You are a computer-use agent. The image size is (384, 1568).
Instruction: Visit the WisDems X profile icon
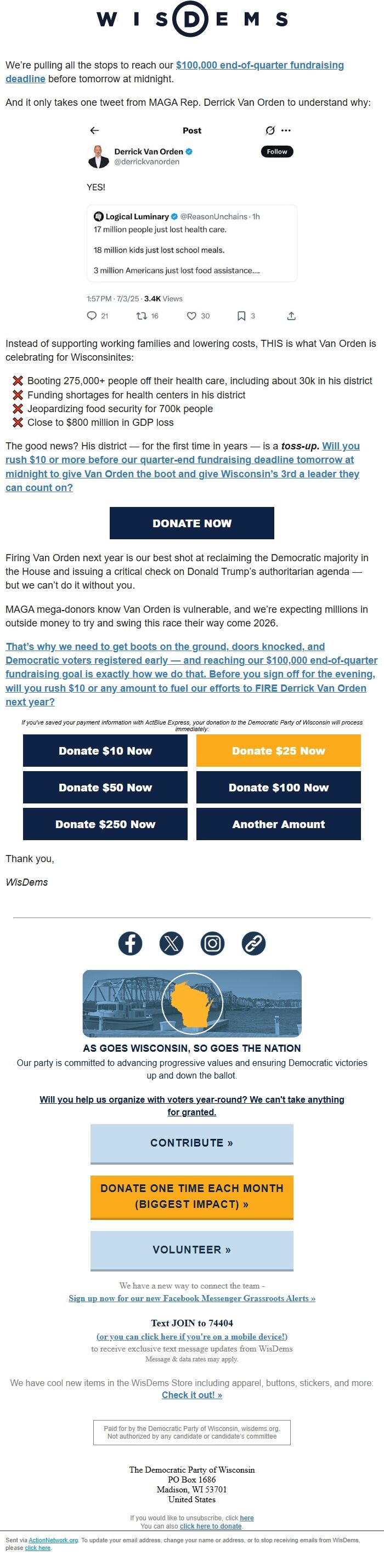coord(171,943)
